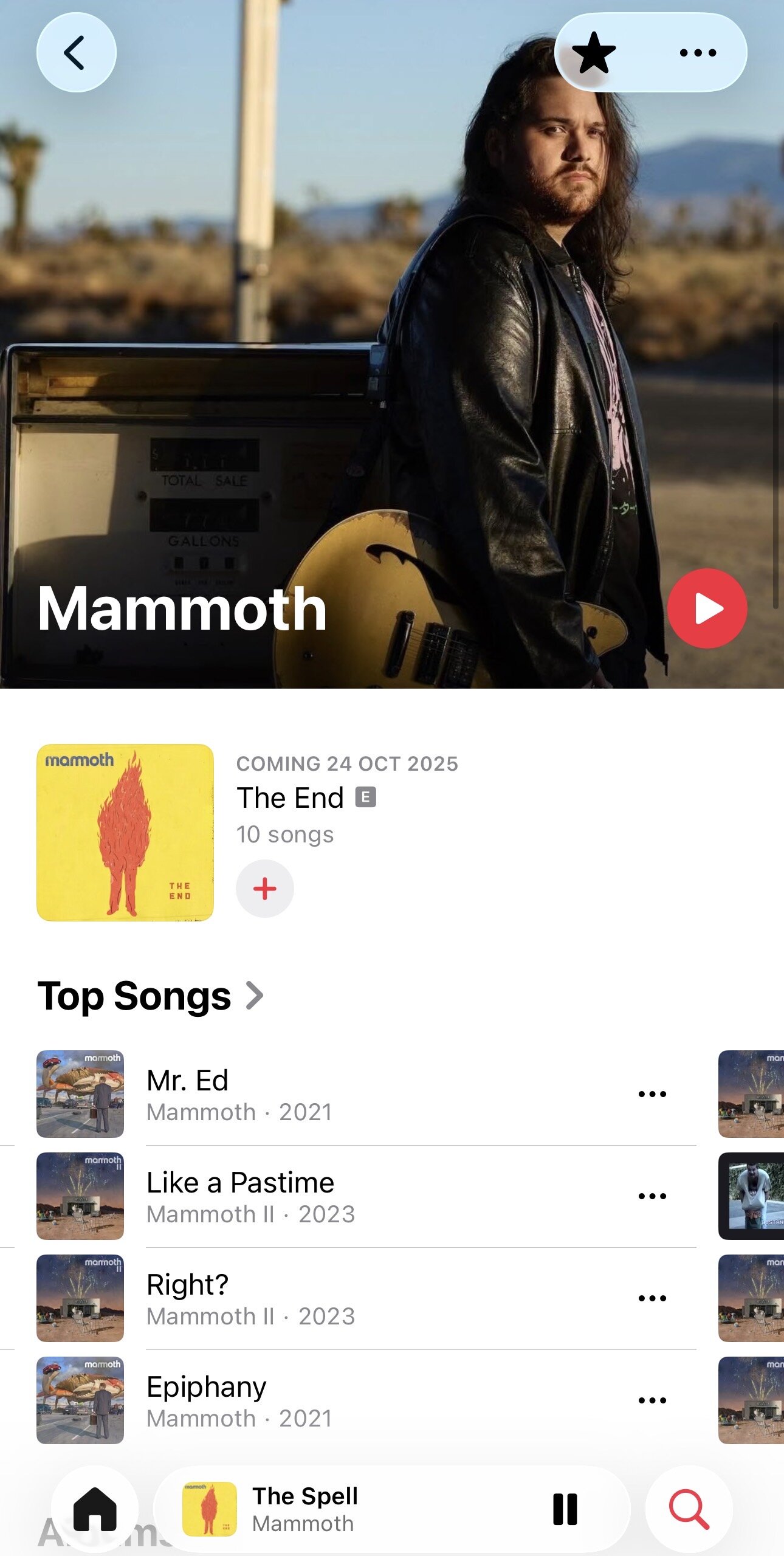The width and height of the screenshot is (784, 1556).
Task: Pause The Spell in the mini player
Action: click(565, 1509)
